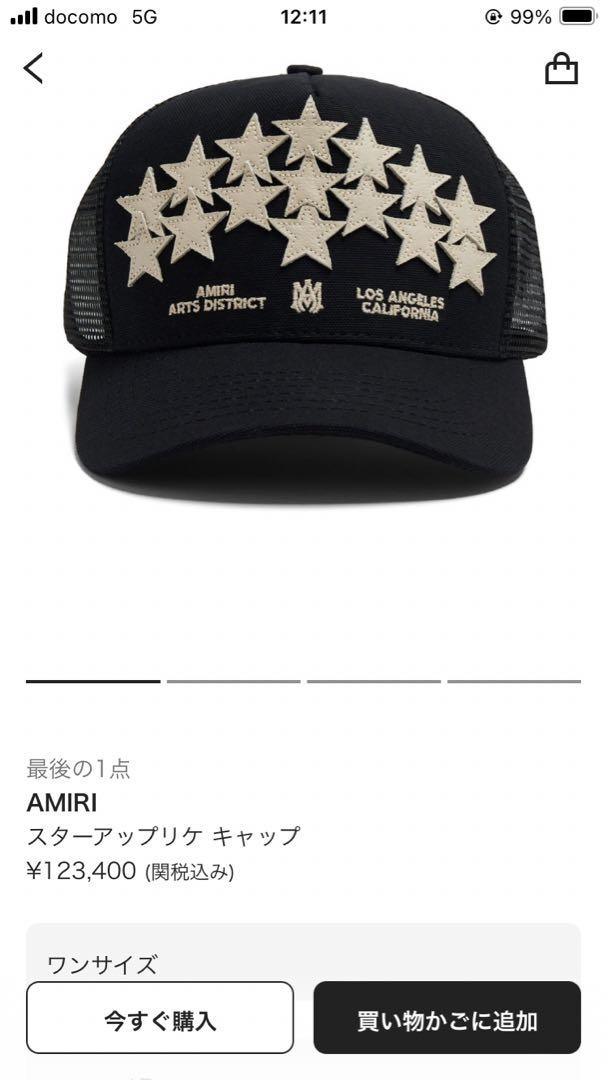Open the shopping bag icon

[561, 69]
